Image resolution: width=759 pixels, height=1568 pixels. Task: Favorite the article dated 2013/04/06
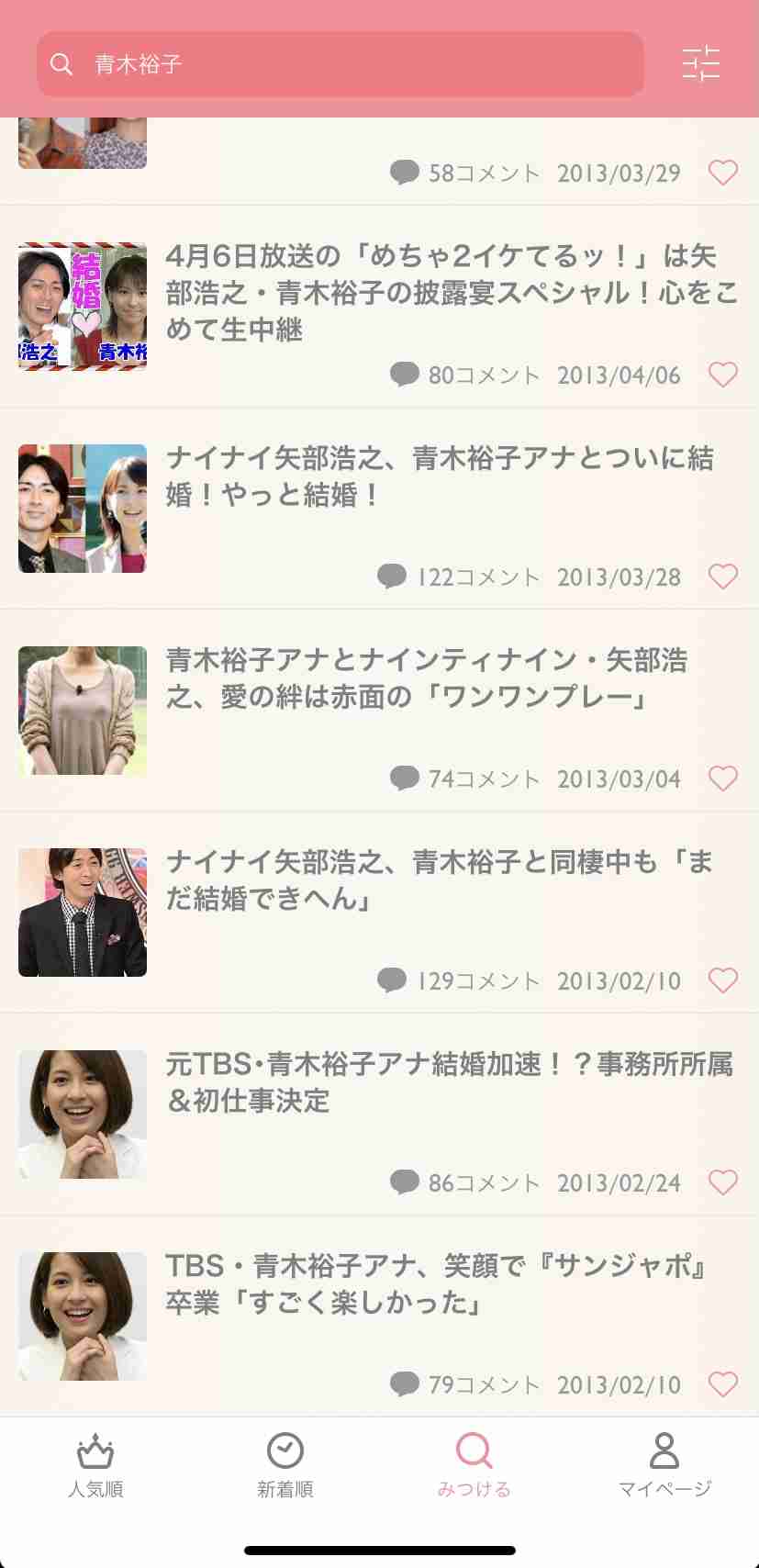pos(723,375)
